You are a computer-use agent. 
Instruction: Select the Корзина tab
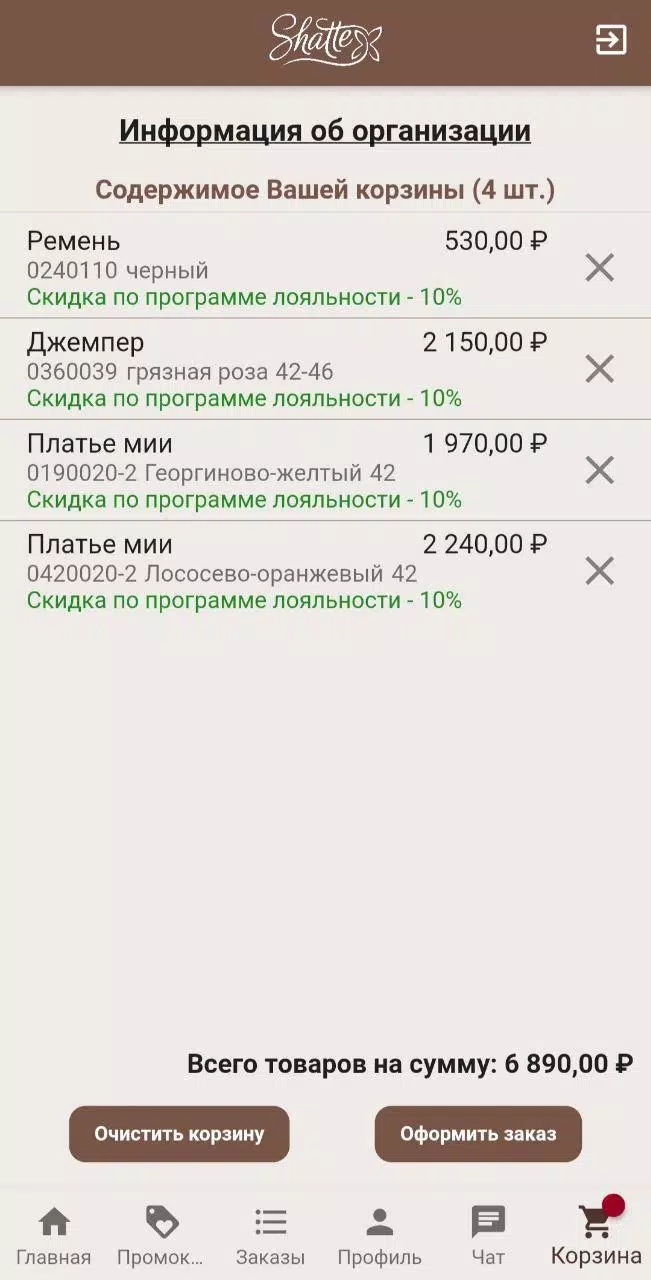point(596,1236)
